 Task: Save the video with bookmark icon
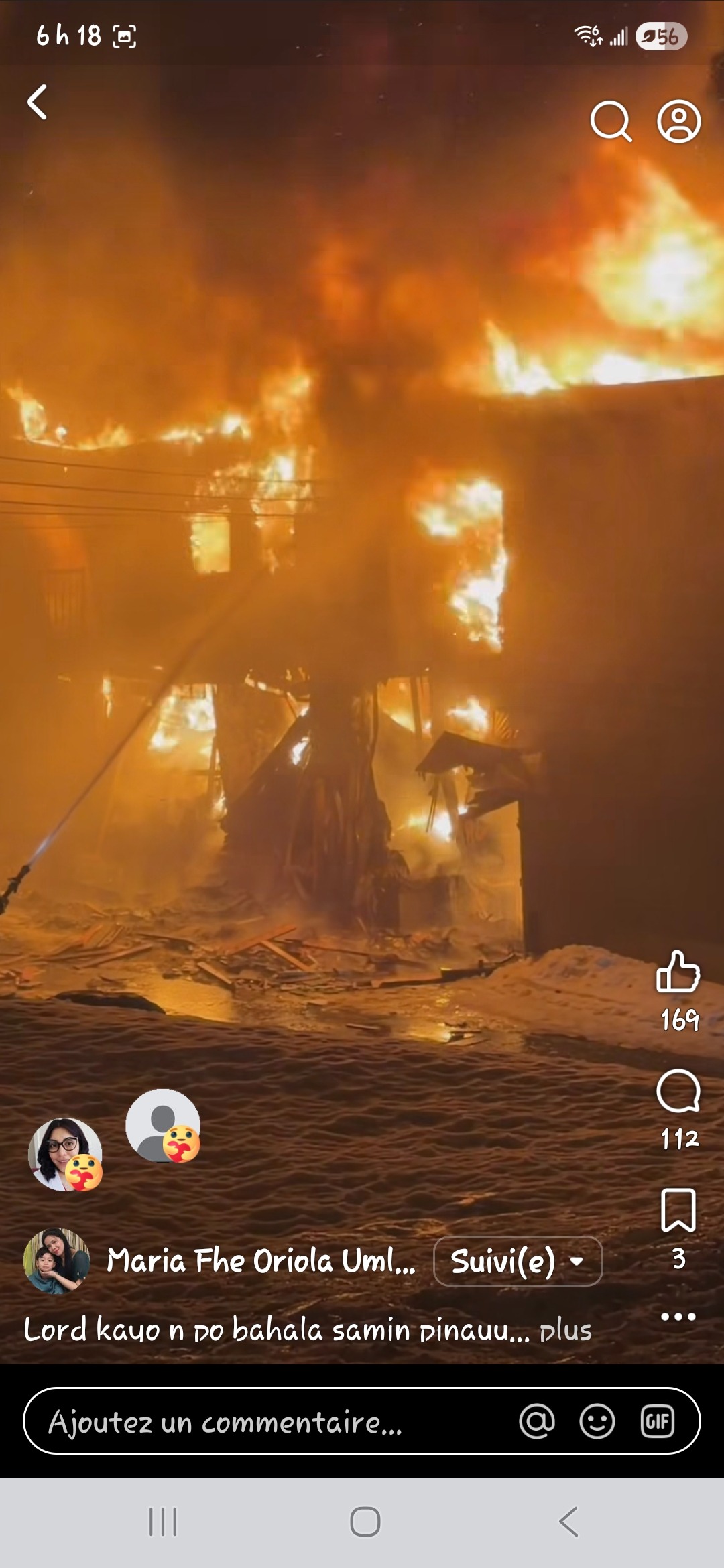point(678,1210)
